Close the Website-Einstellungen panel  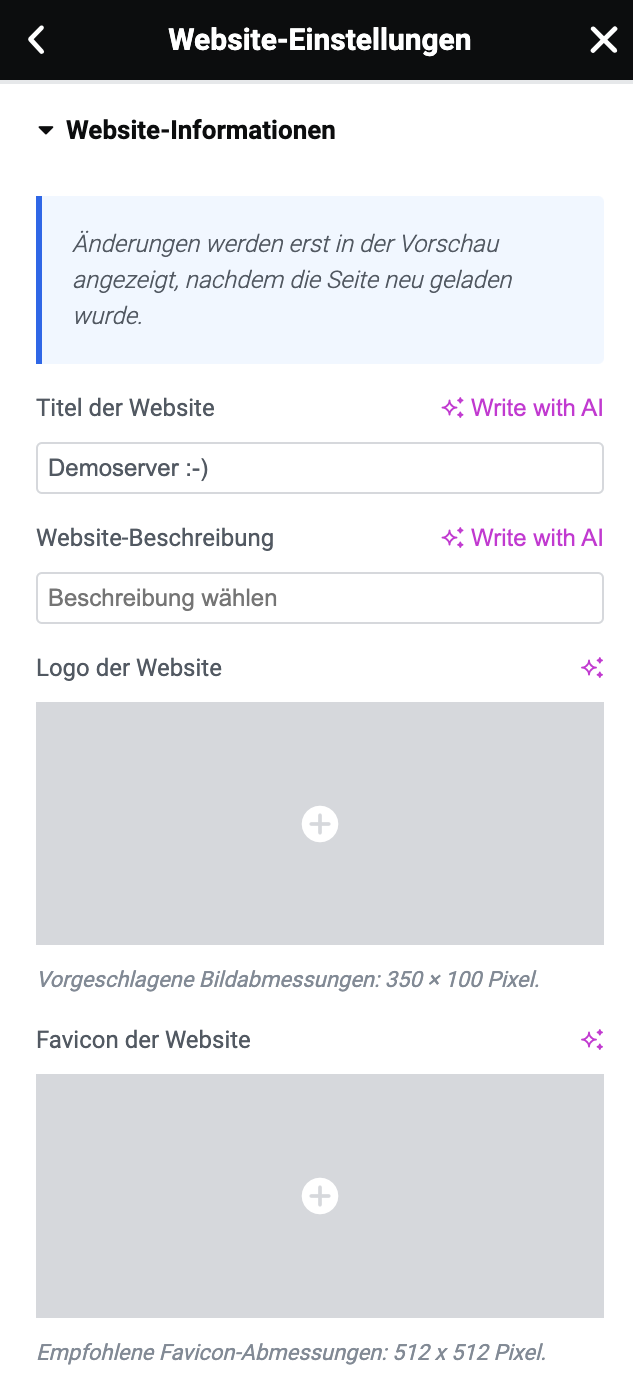pos(604,40)
